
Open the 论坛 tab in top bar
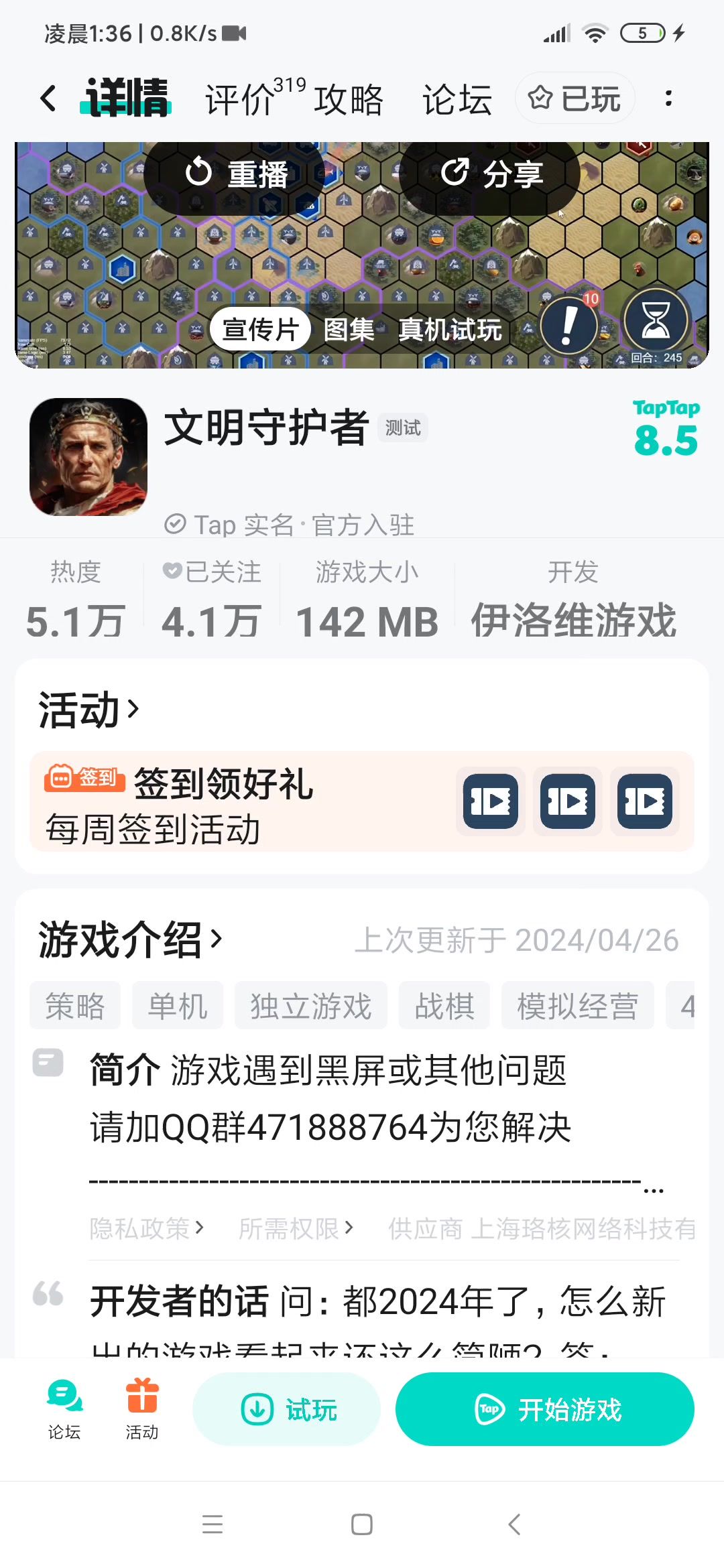[457, 99]
